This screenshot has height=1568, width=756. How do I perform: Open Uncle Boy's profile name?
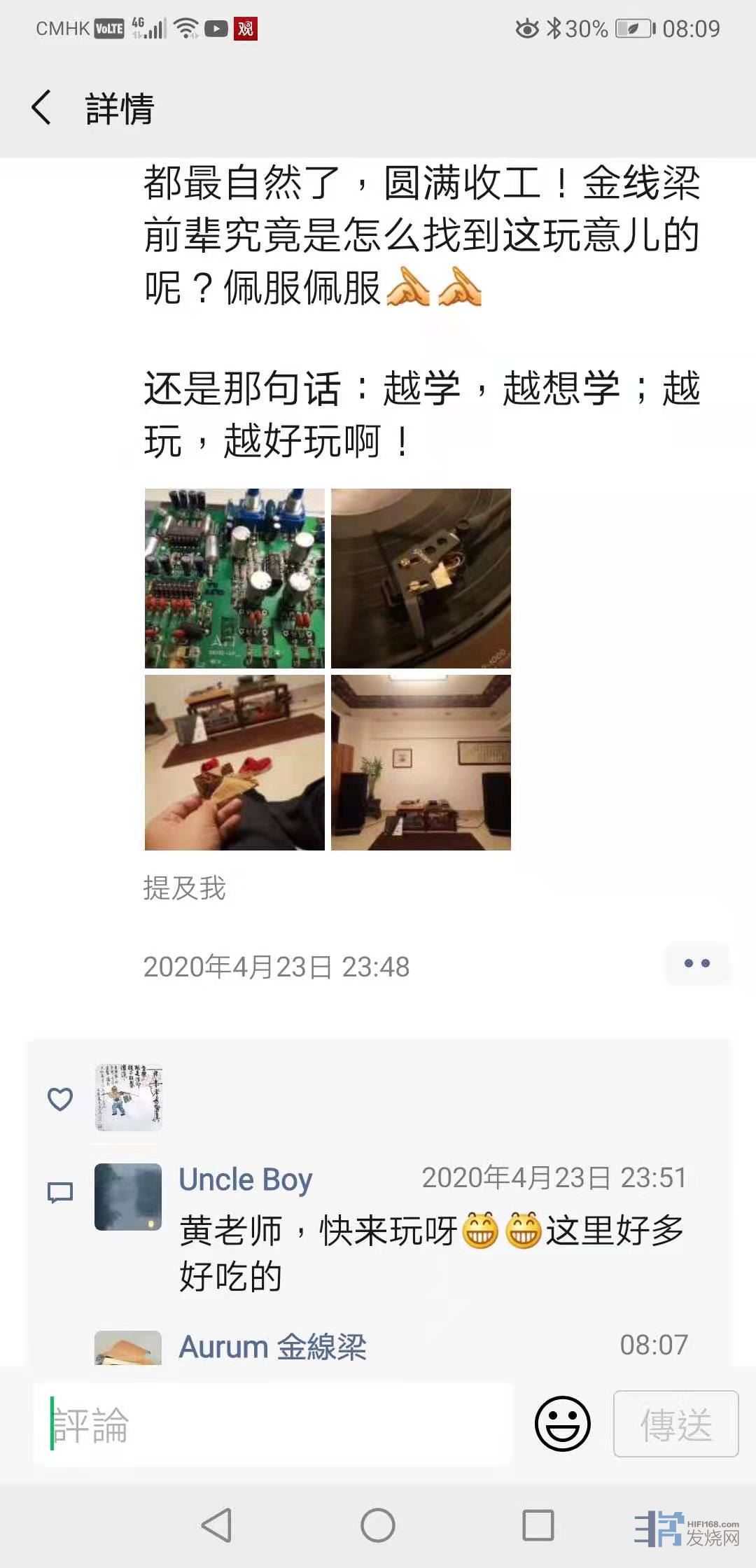click(x=246, y=1179)
